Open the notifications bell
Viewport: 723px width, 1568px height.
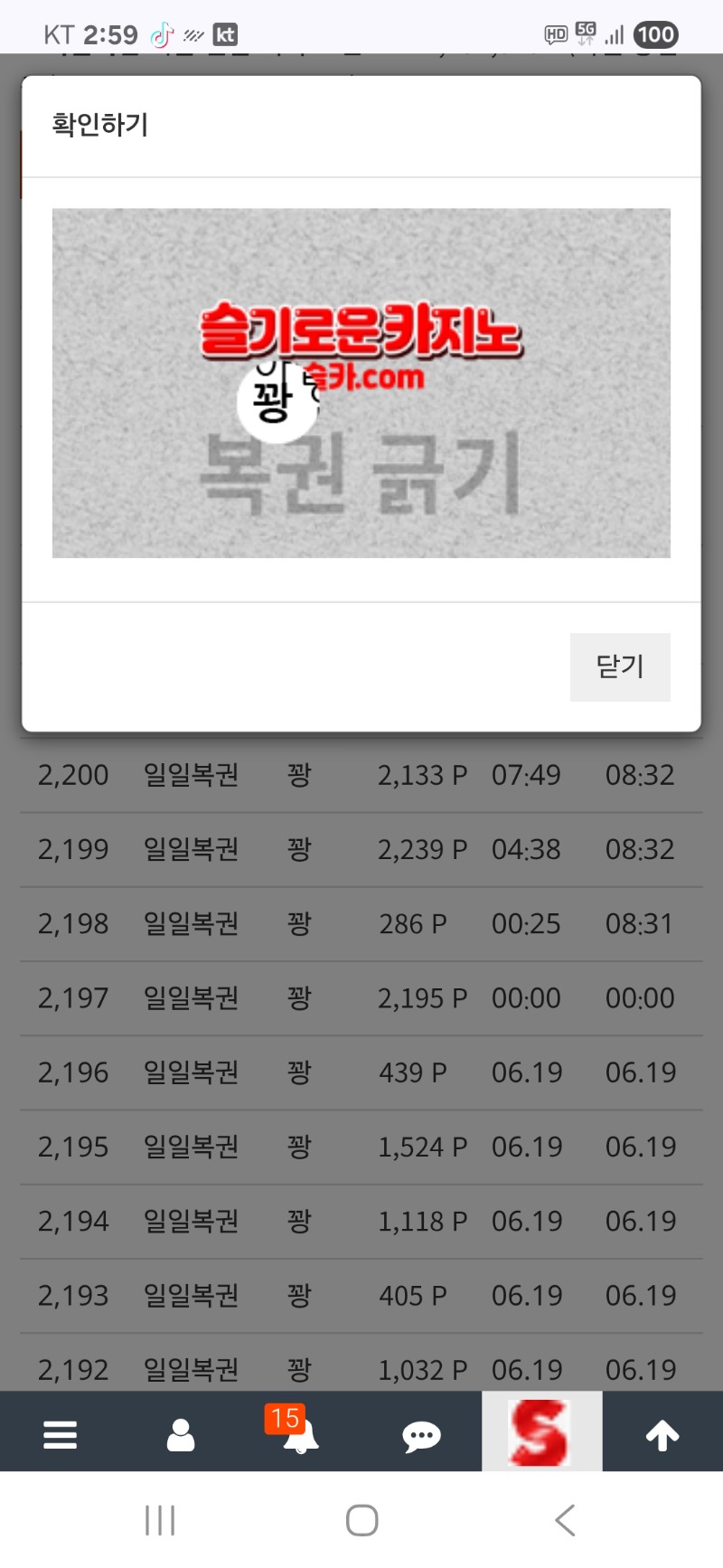[x=300, y=1435]
